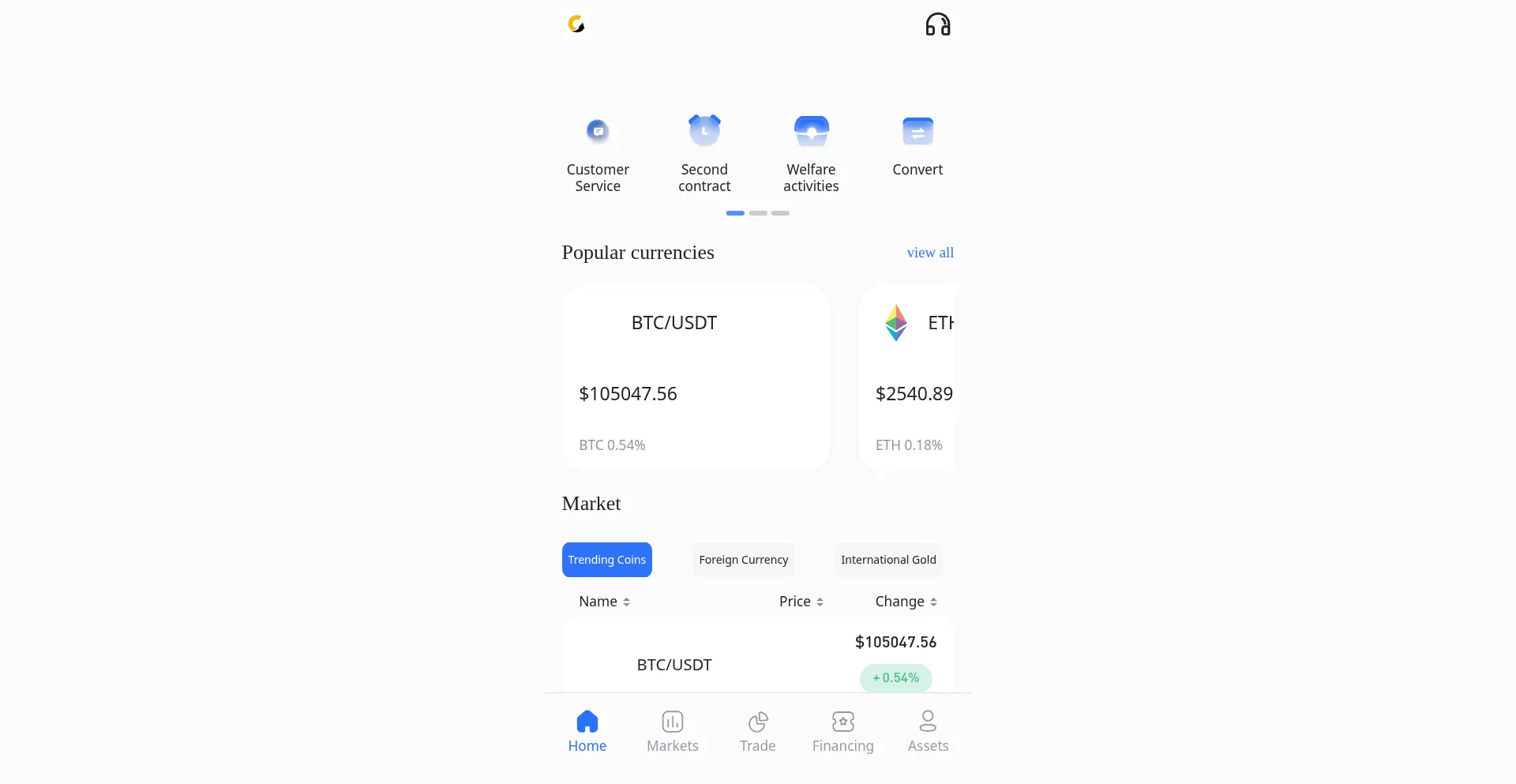Sort market list by Change
This screenshot has height=784, width=1516.
tap(906, 602)
